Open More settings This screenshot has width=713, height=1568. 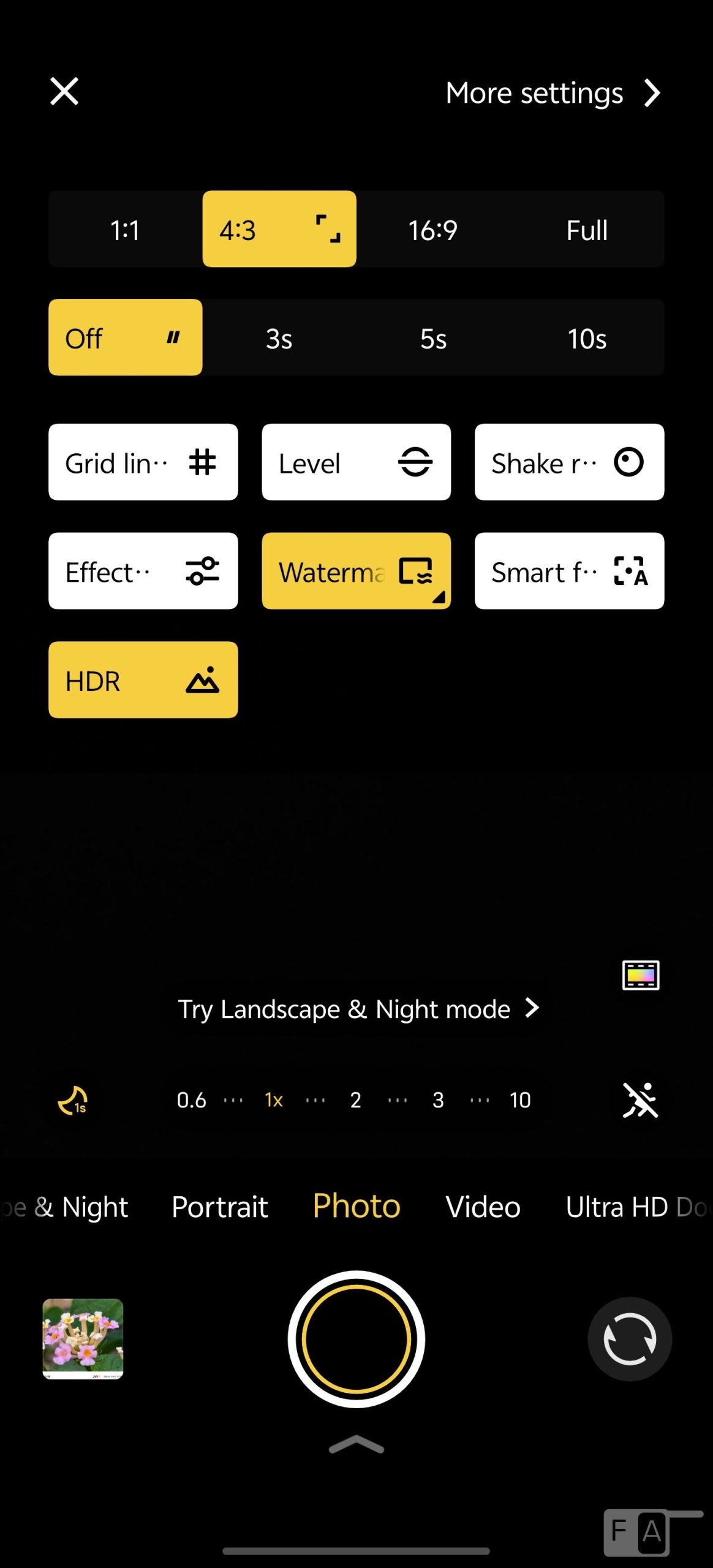pos(553,93)
